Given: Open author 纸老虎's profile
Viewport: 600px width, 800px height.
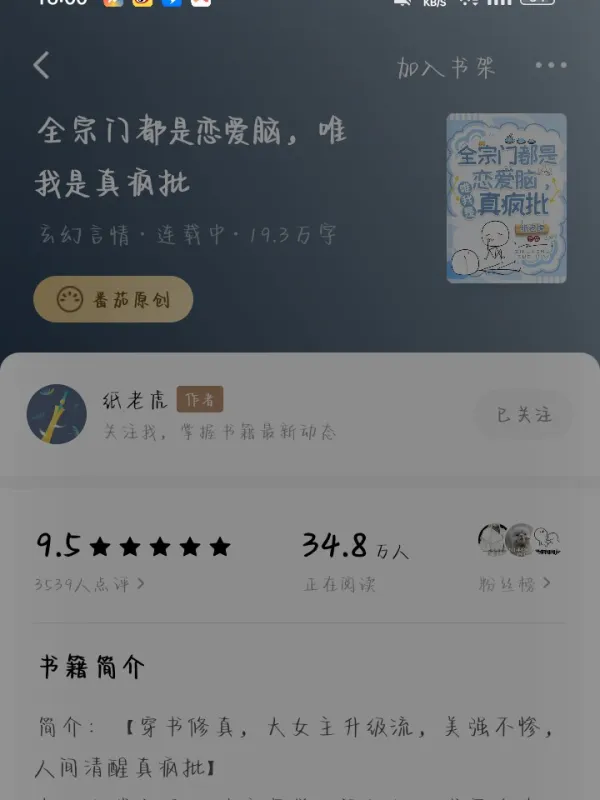Looking at the screenshot, I should click(57, 414).
